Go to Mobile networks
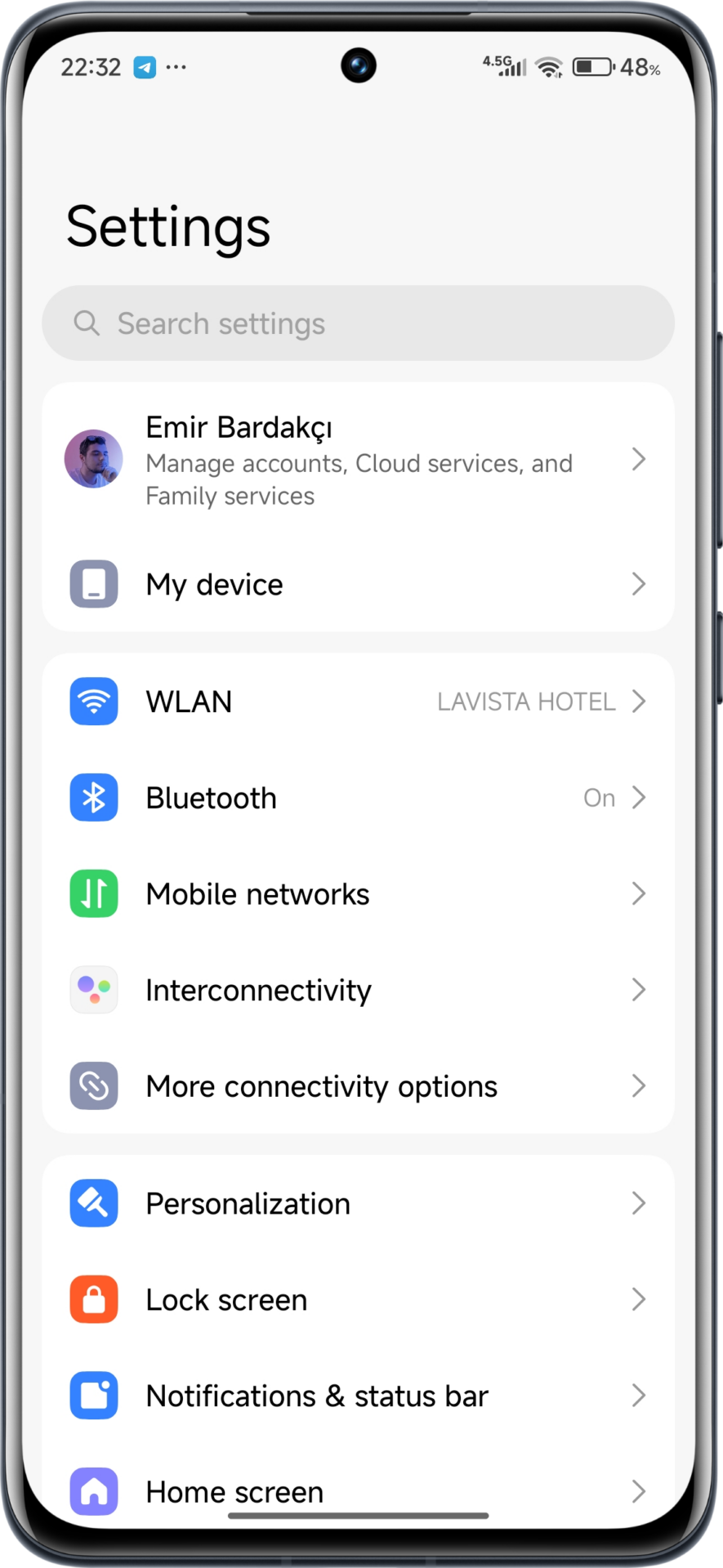Screen dimensions: 723x1568 tap(358, 894)
